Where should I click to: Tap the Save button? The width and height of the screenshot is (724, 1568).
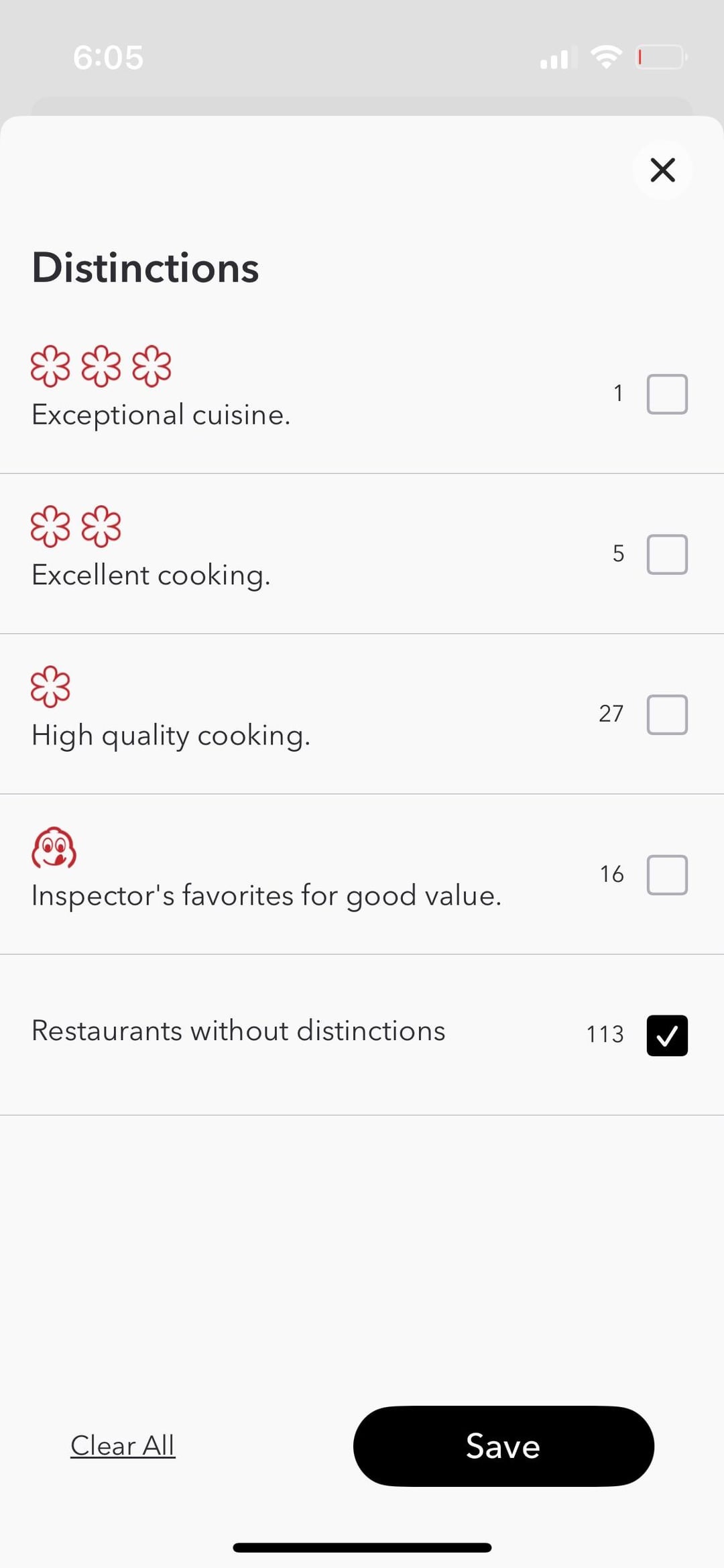tap(503, 1446)
